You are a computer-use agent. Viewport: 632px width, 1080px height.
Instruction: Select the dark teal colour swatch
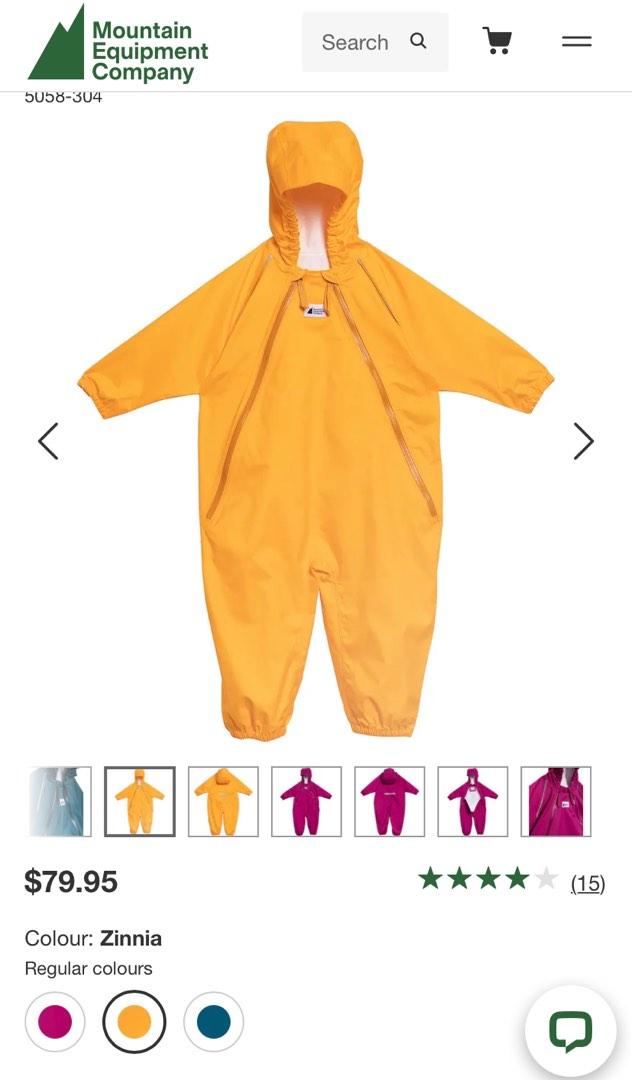[x=214, y=1022]
